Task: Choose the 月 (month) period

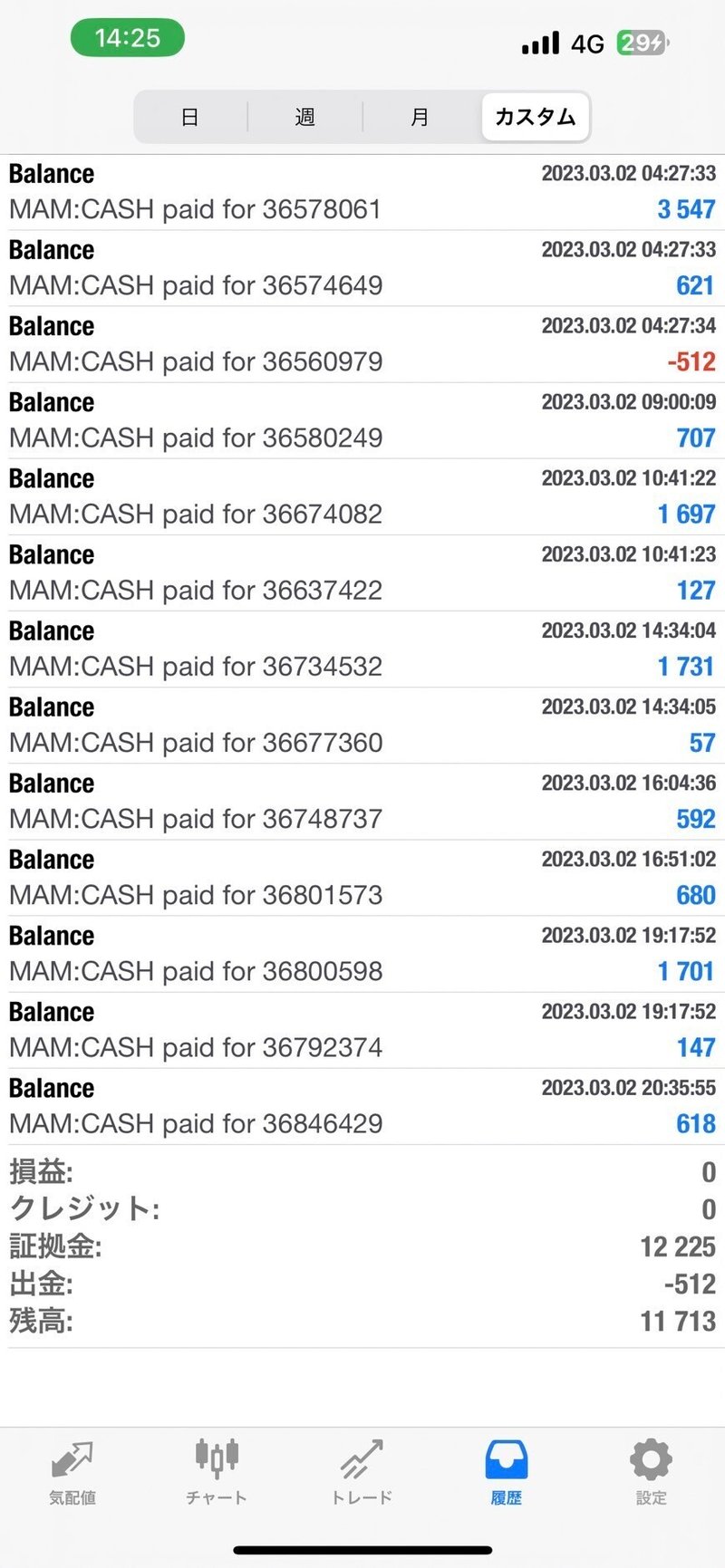Action: pyautogui.click(x=420, y=117)
